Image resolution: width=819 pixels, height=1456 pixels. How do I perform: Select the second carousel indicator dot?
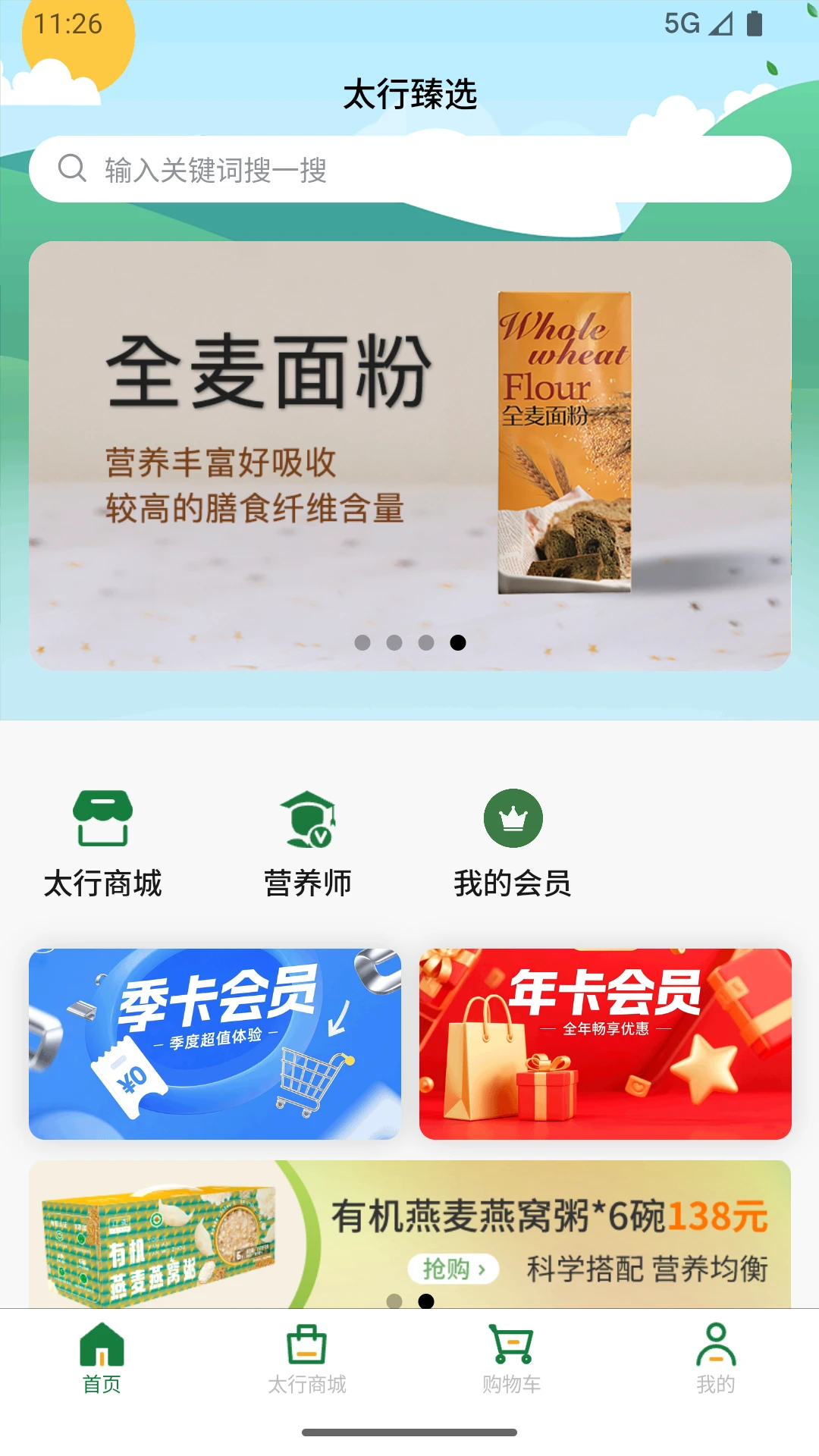point(394,642)
